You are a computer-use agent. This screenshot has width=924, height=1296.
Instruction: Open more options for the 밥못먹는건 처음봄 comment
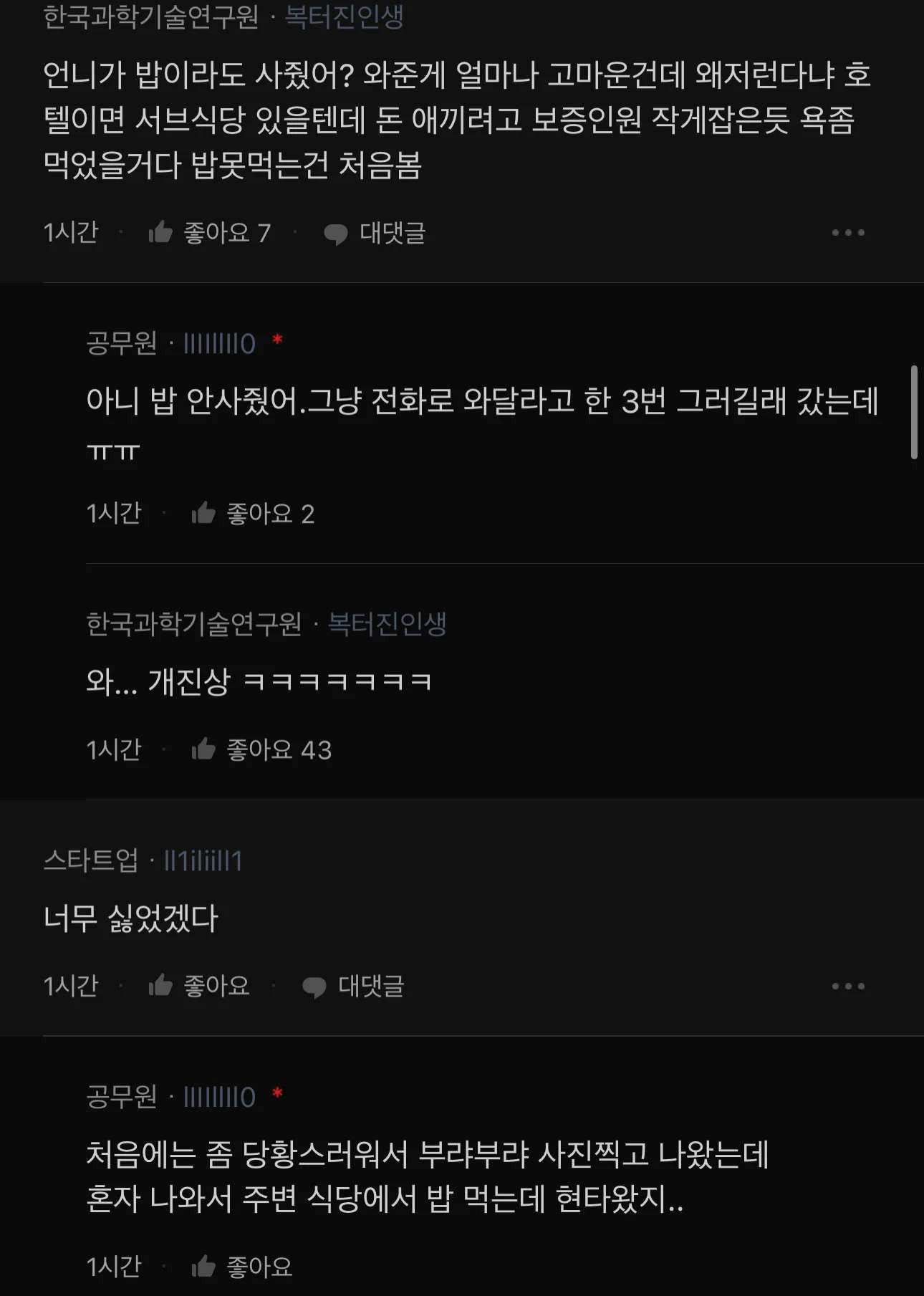pos(848,233)
